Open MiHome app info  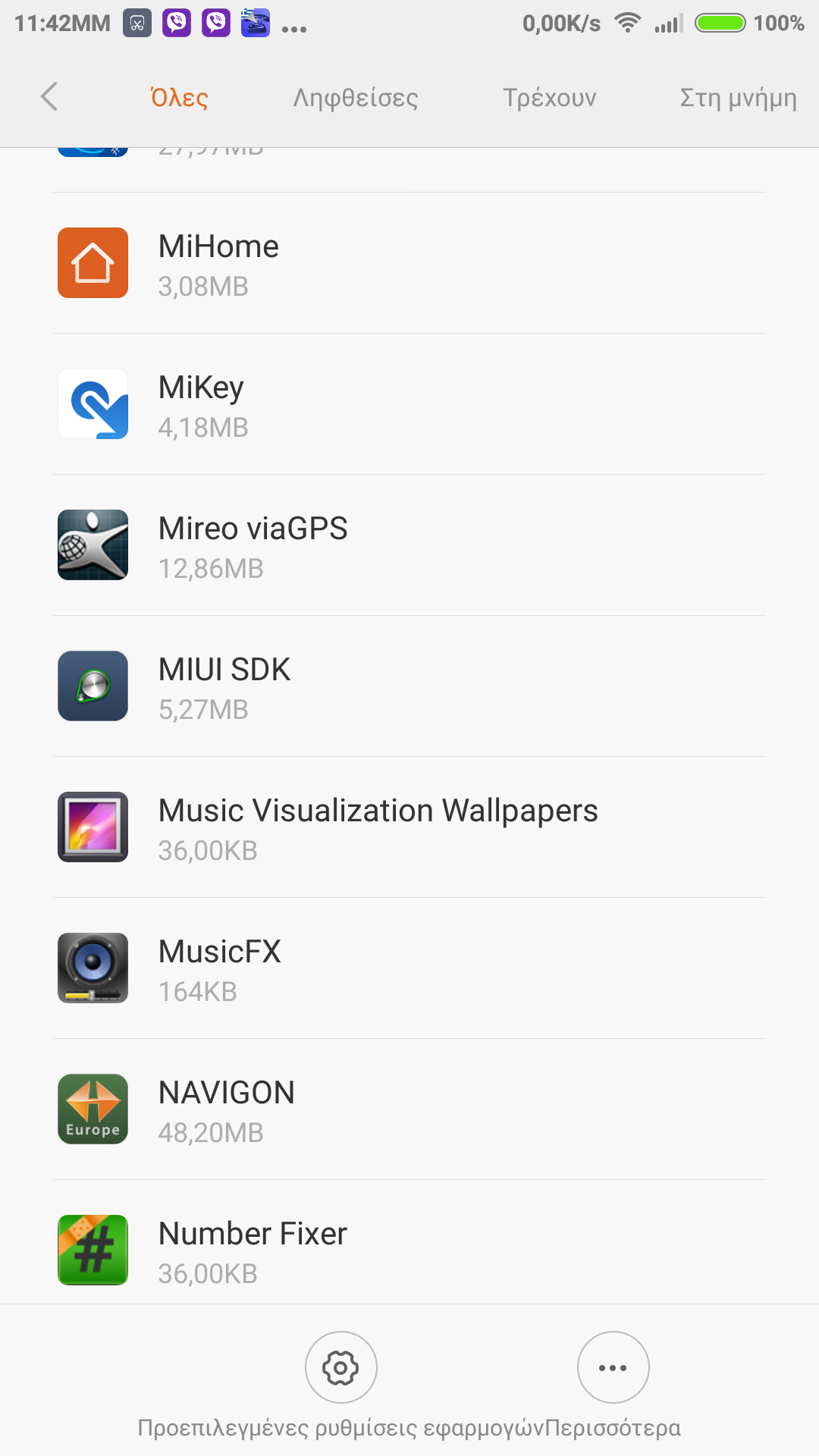409,263
